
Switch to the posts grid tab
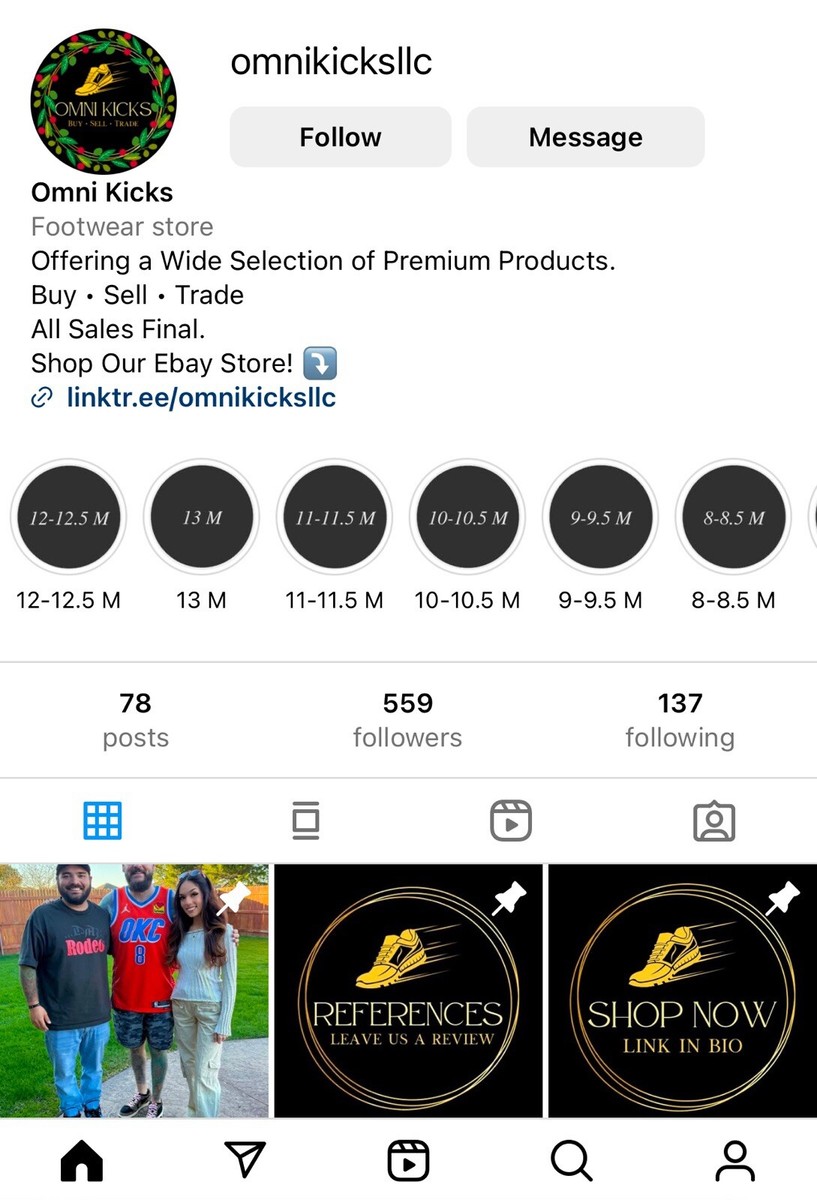point(102,821)
